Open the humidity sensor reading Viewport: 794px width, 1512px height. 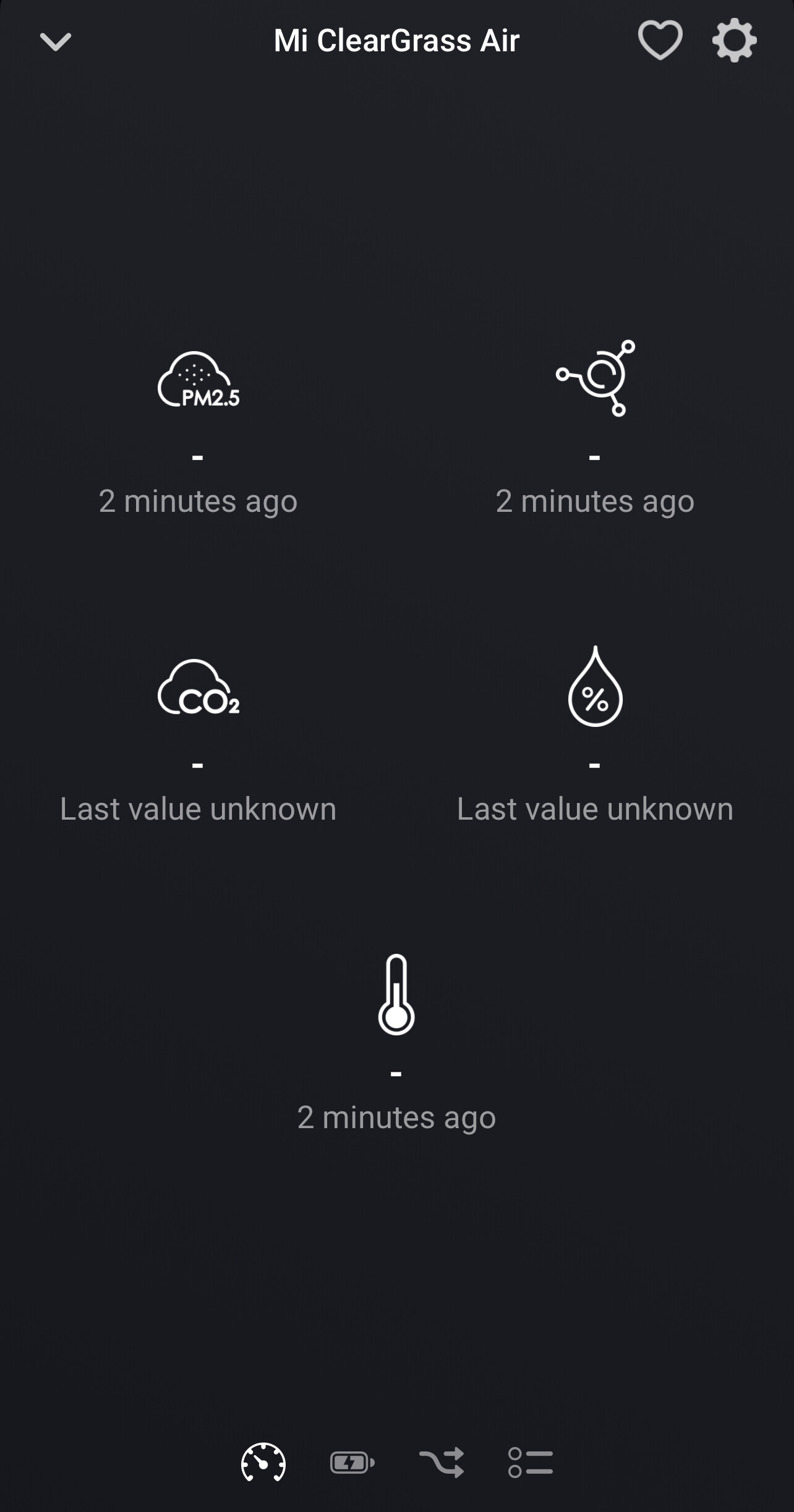coord(595,687)
